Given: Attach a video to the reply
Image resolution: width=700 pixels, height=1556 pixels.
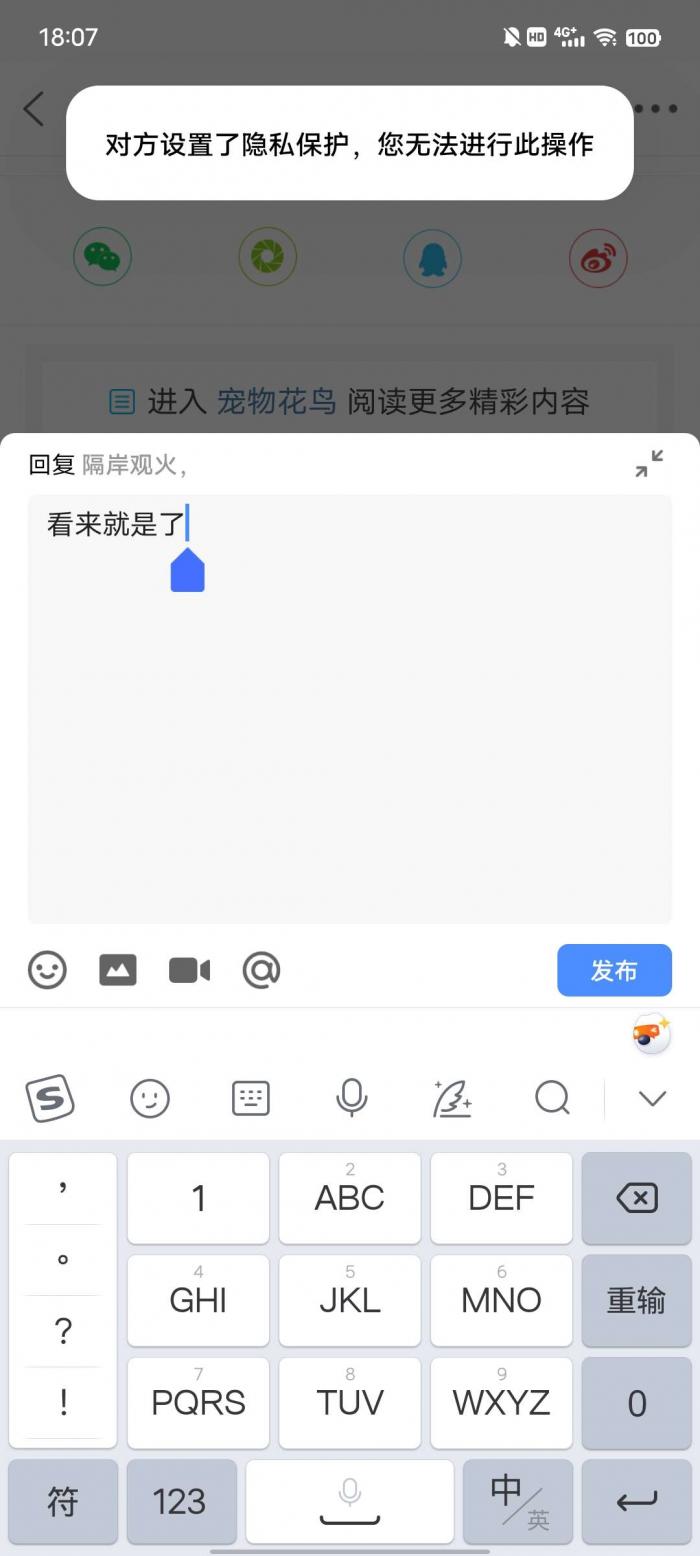Looking at the screenshot, I should pos(190,970).
